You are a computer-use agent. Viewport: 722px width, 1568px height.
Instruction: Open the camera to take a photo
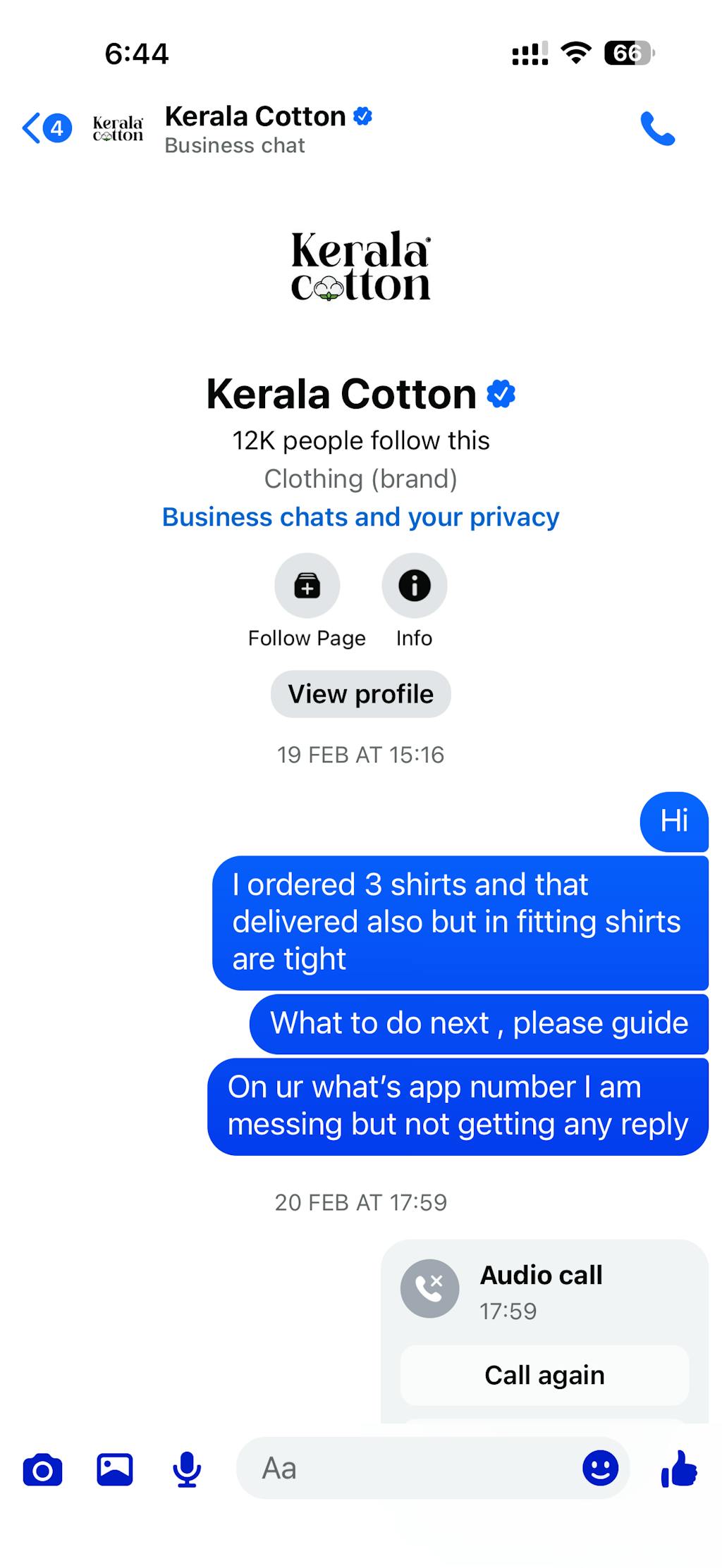(42, 1470)
